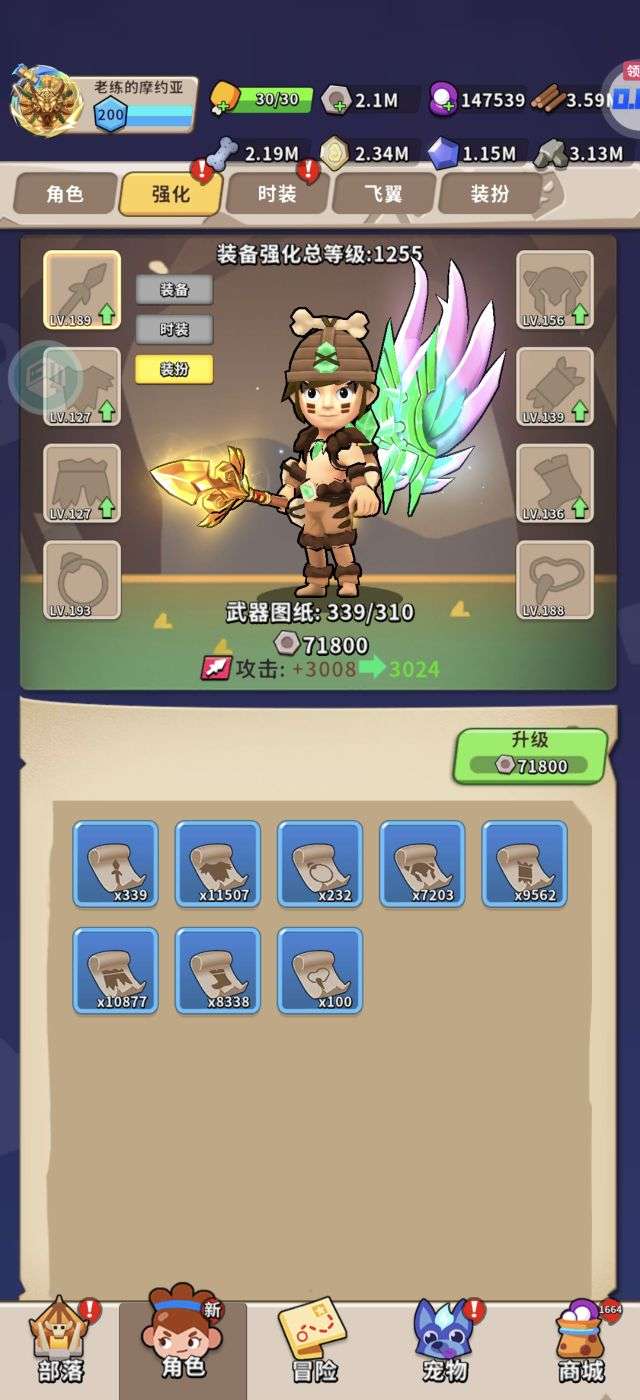Switch to the 角色 top tab
640x1400 pixels.
point(65,194)
